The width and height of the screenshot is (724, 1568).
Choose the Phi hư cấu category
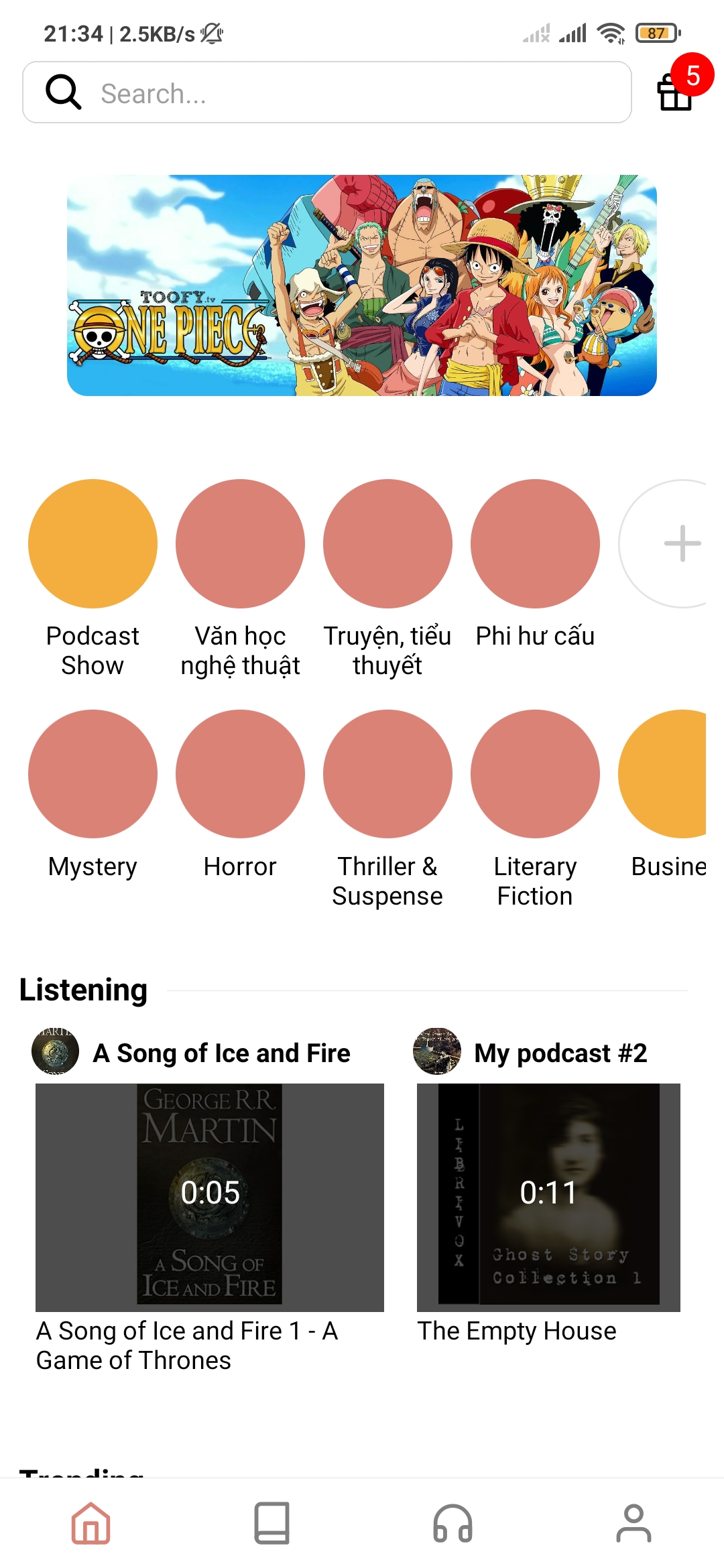[535, 543]
